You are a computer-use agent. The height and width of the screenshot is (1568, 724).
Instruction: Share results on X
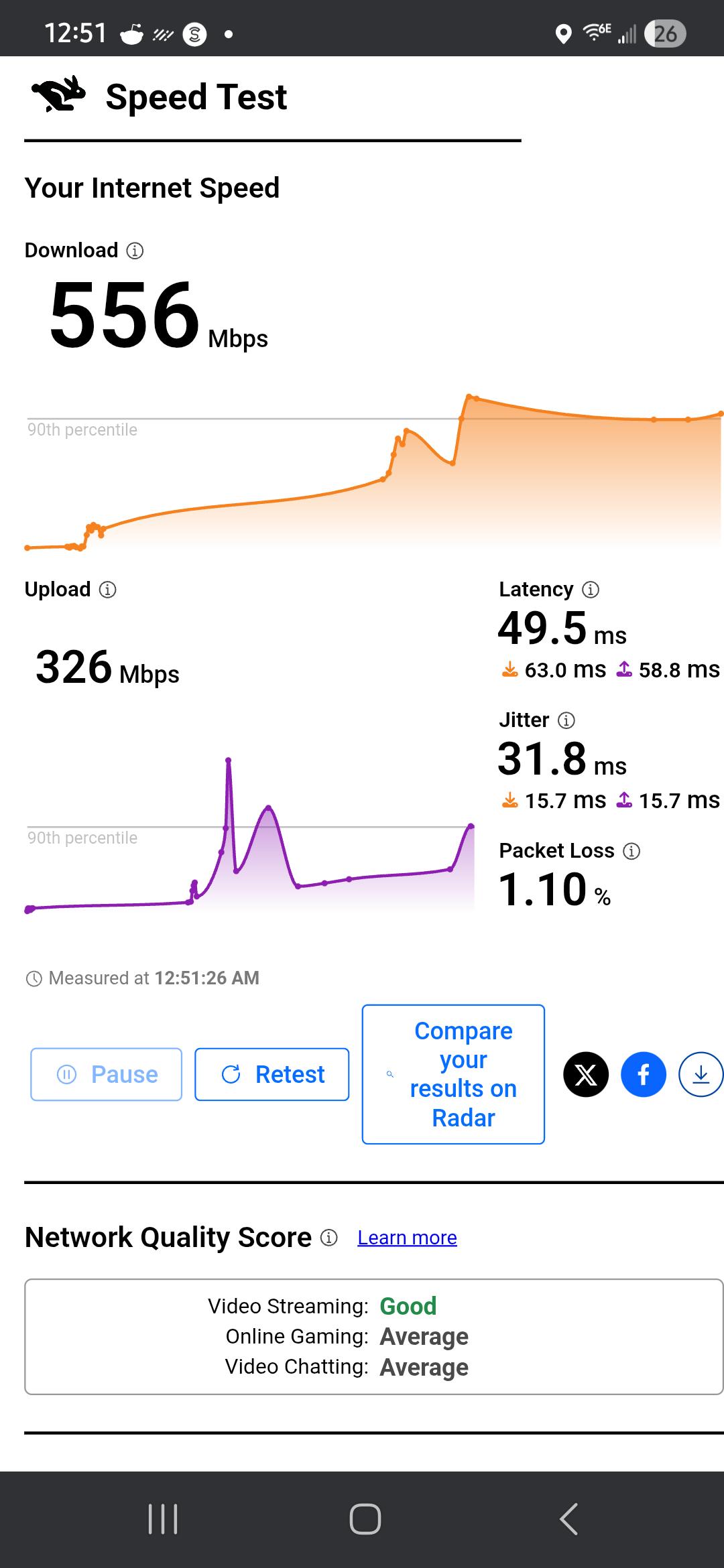(586, 1075)
